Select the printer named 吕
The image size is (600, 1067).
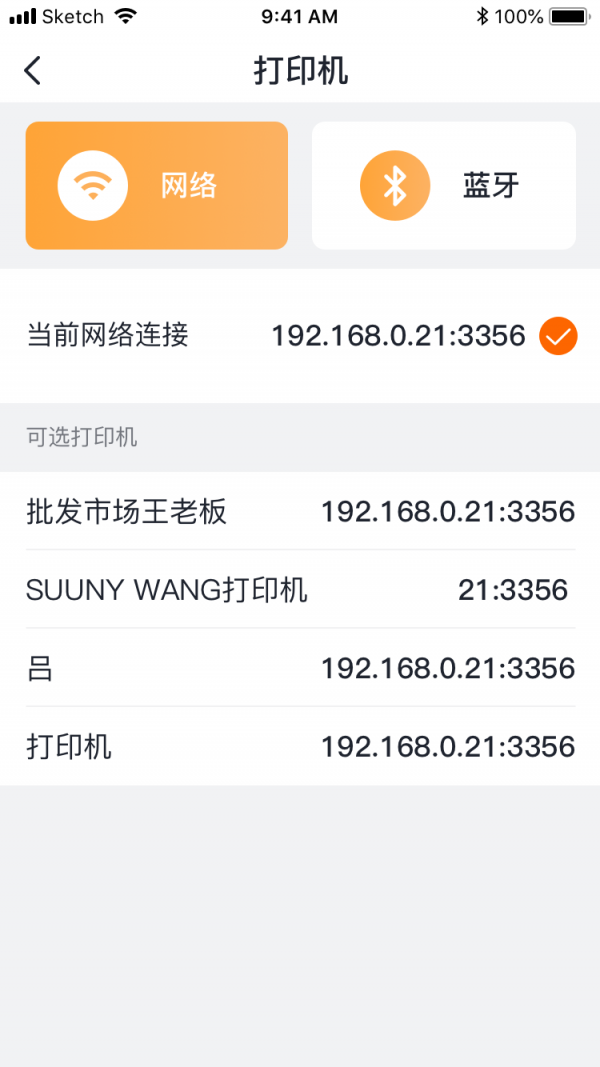click(300, 668)
